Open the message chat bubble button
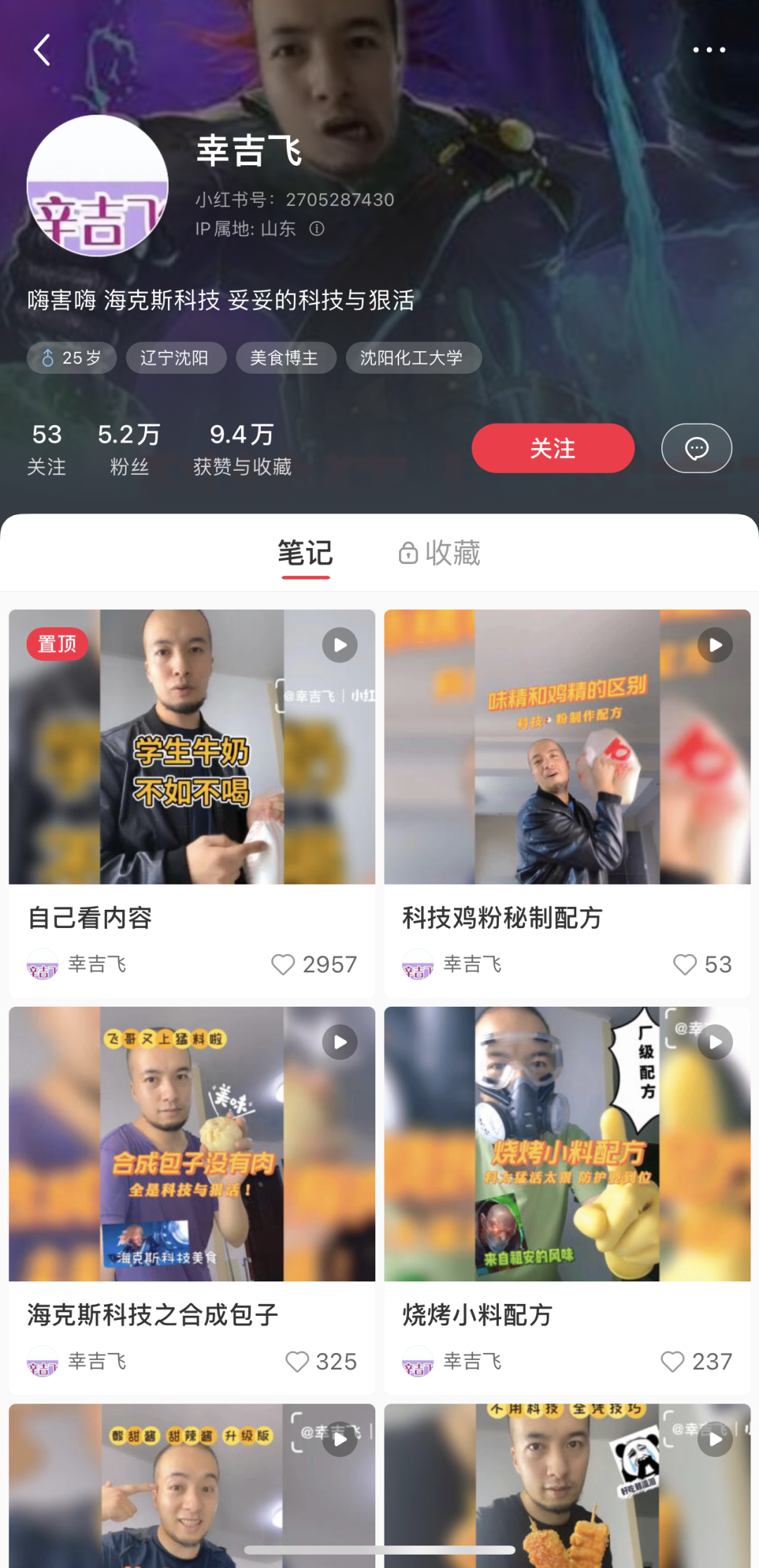The width and height of the screenshot is (759, 1568). click(696, 448)
